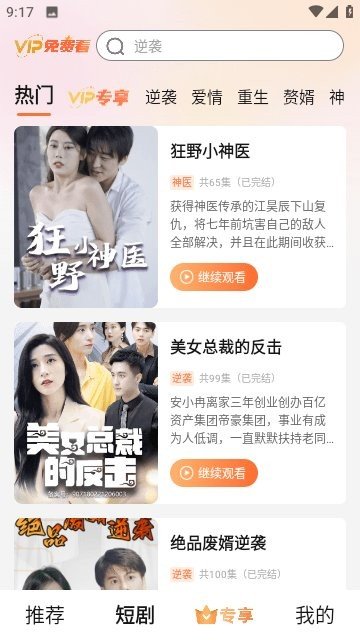This screenshot has width=360, height=640.
Task: Open the 赘婿 category tab
Action: tap(299, 98)
